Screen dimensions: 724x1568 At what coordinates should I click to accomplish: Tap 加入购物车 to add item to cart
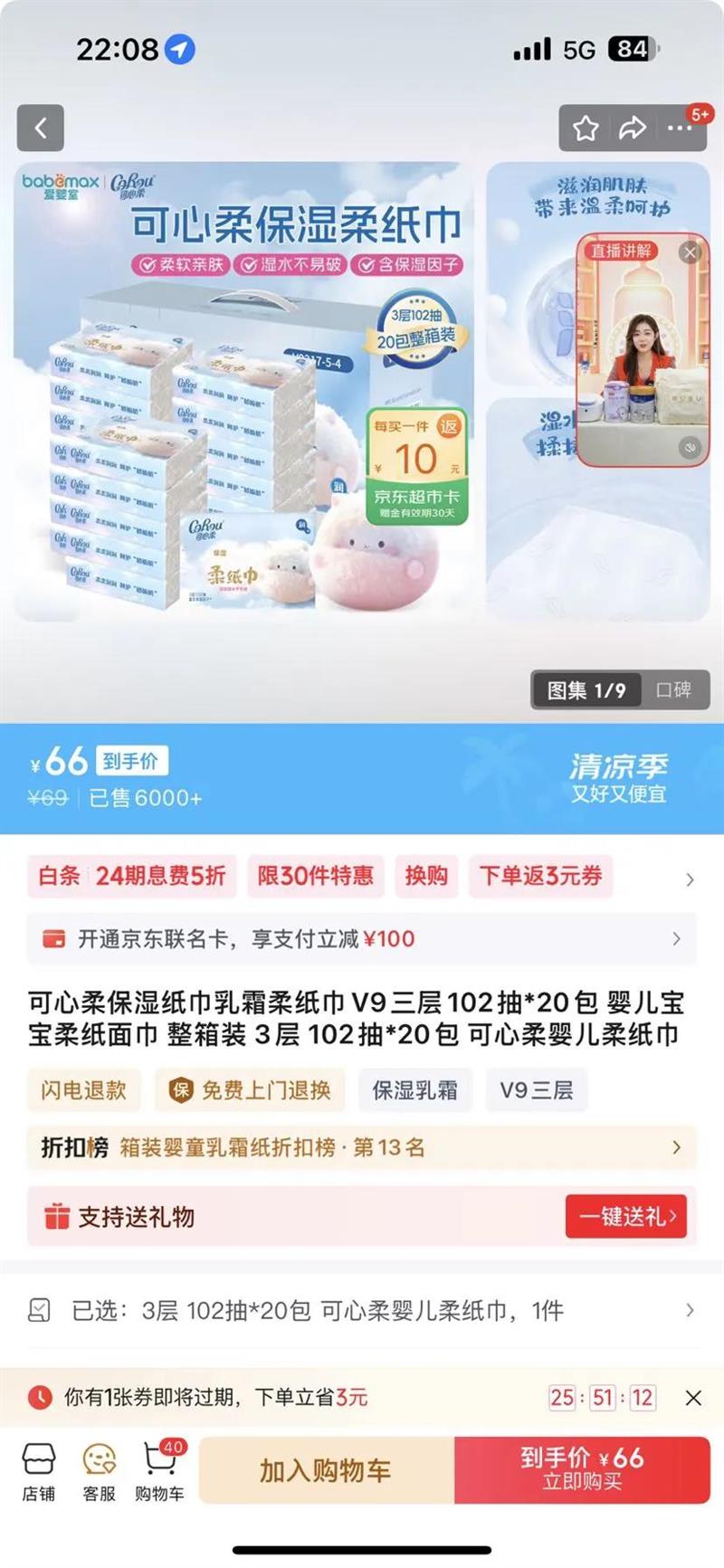pyautogui.click(x=326, y=1470)
